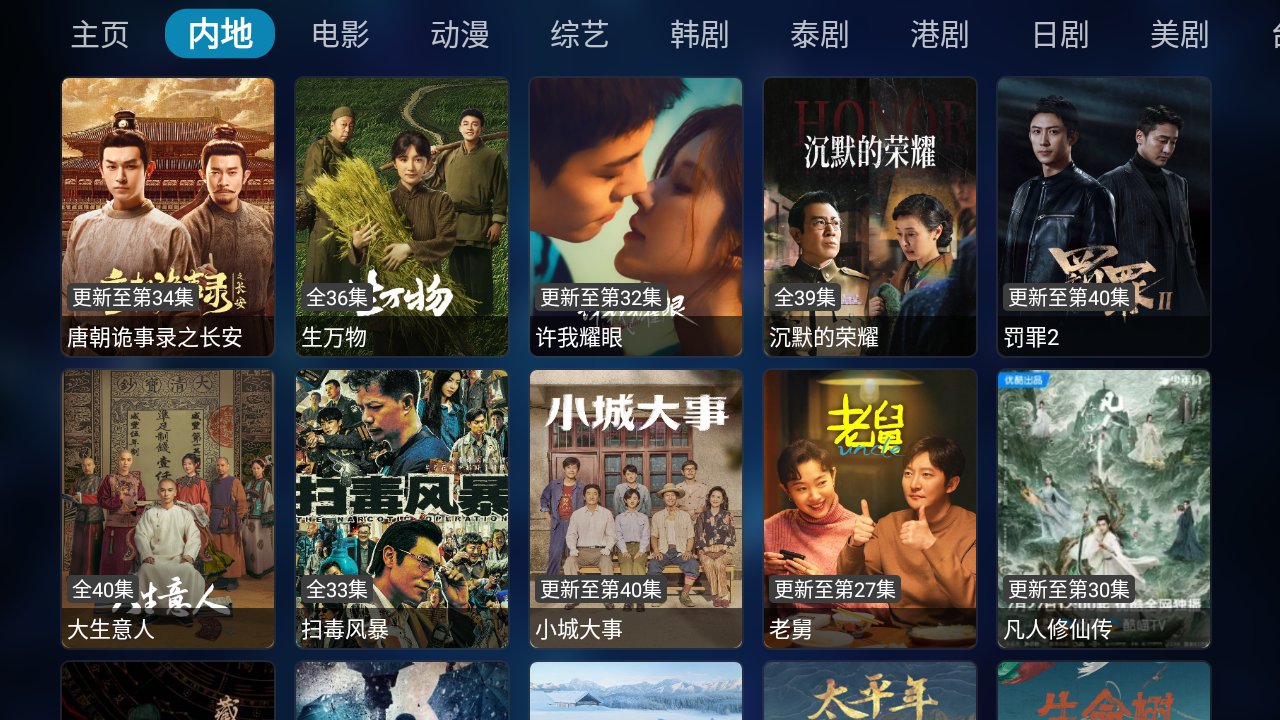Open the 动漫 category tab
This screenshot has width=1280, height=720.
pyautogui.click(x=460, y=35)
